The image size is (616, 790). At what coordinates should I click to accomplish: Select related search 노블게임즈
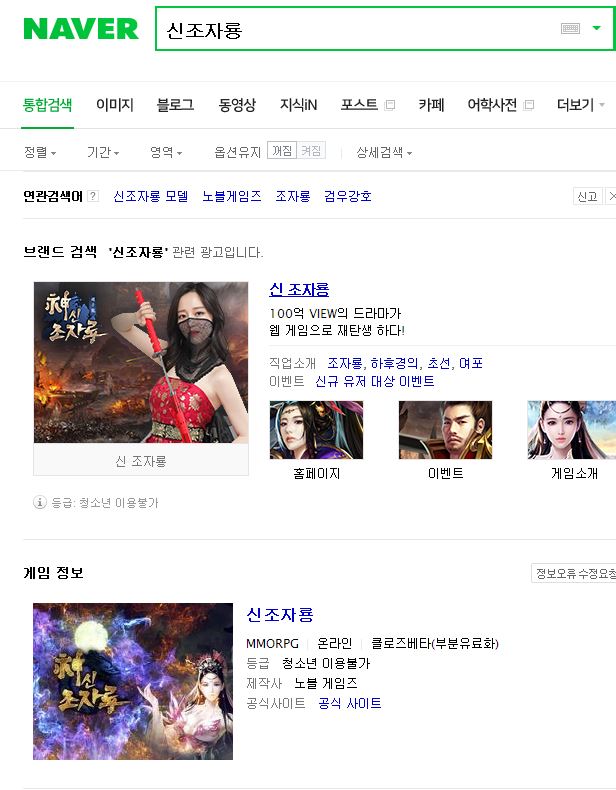point(231,196)
